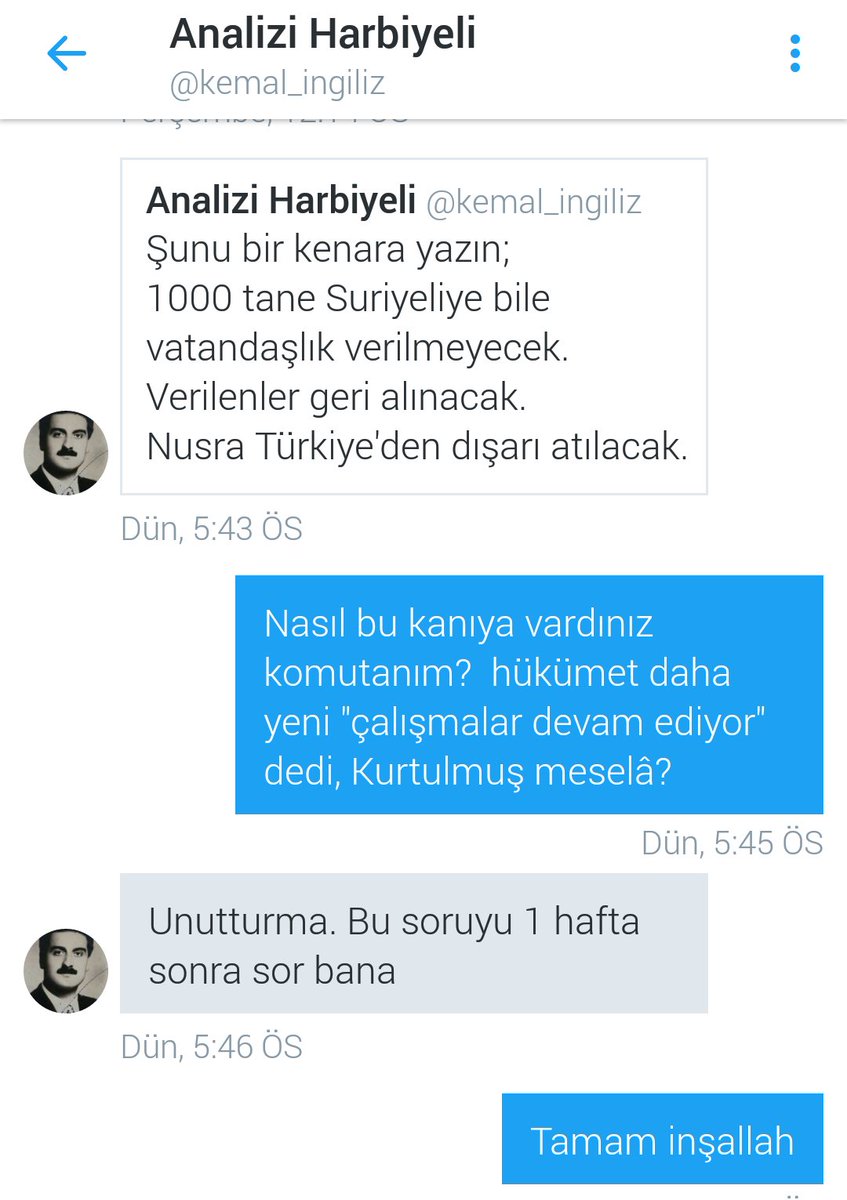847x1200 pixels.
Task: Go back using the top arrow
Action: pos(66,54)
